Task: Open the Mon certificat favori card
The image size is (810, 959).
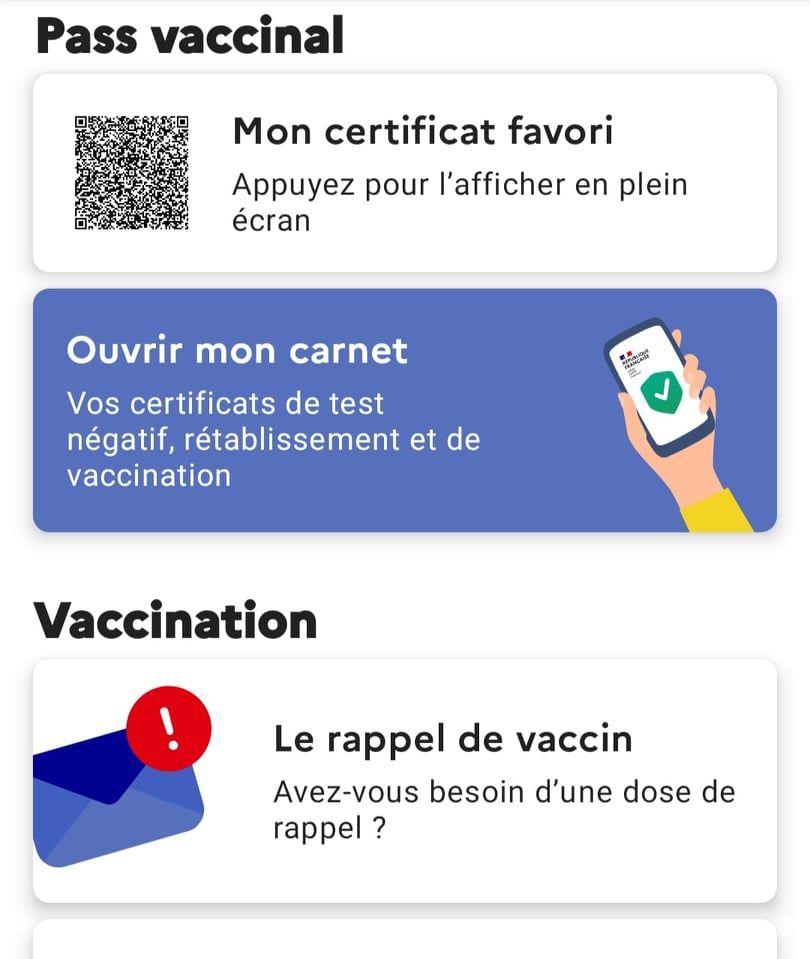Action: (x=404, y=173)
